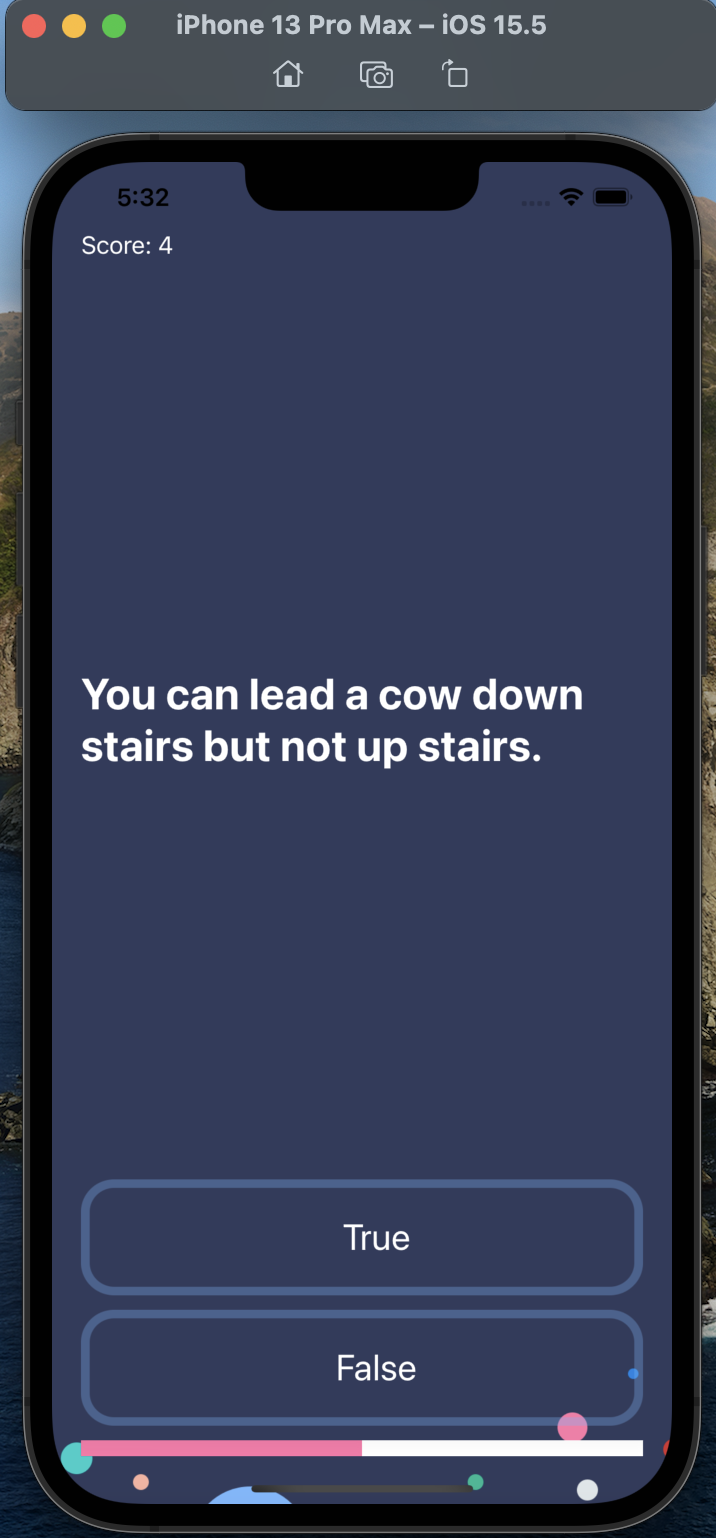716x1538 pixels.
Task: Select the False answer button
Action: (361, 1367)
